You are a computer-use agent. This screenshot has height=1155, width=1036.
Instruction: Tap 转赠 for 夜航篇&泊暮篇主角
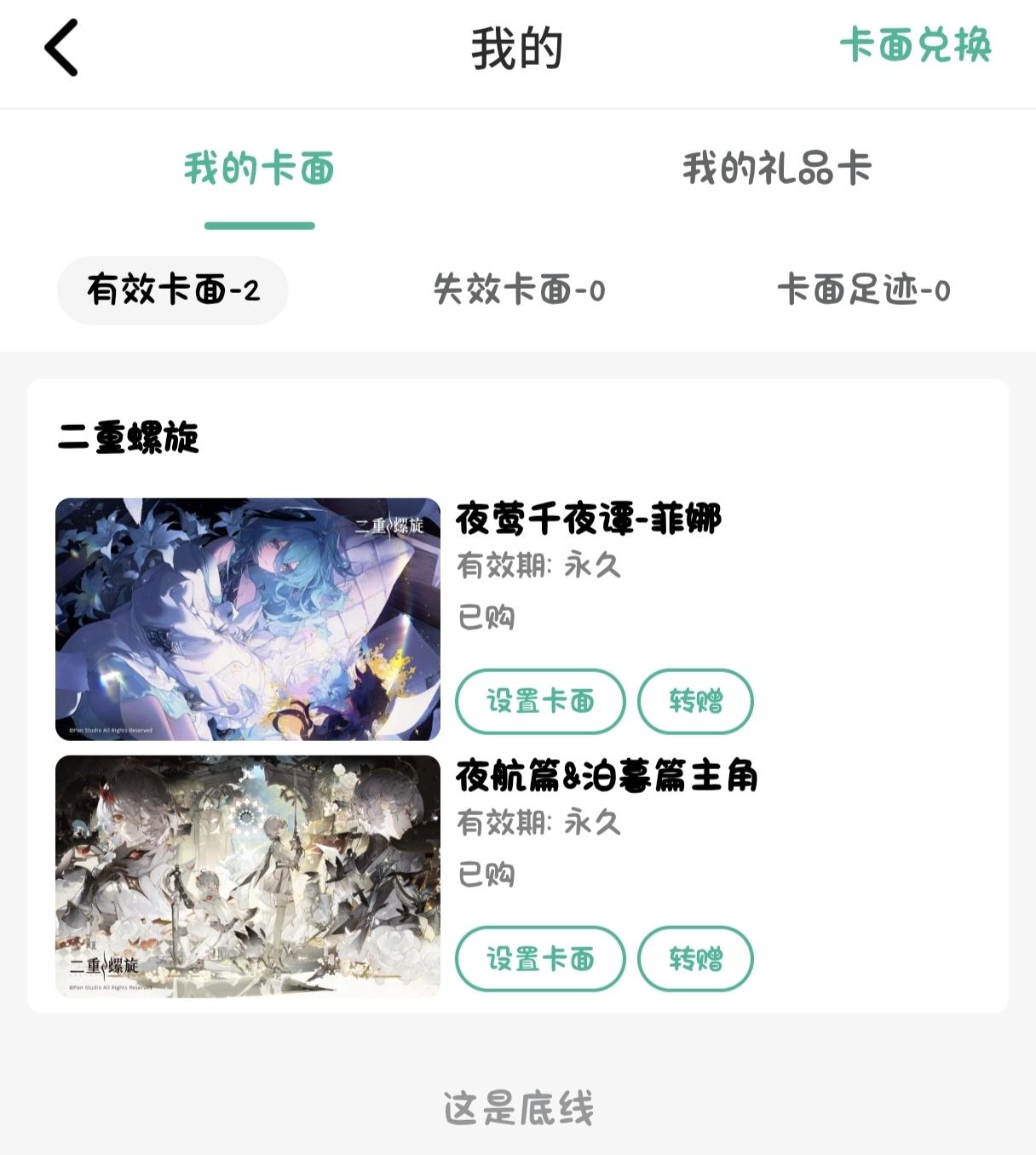[x=695, y=958]
